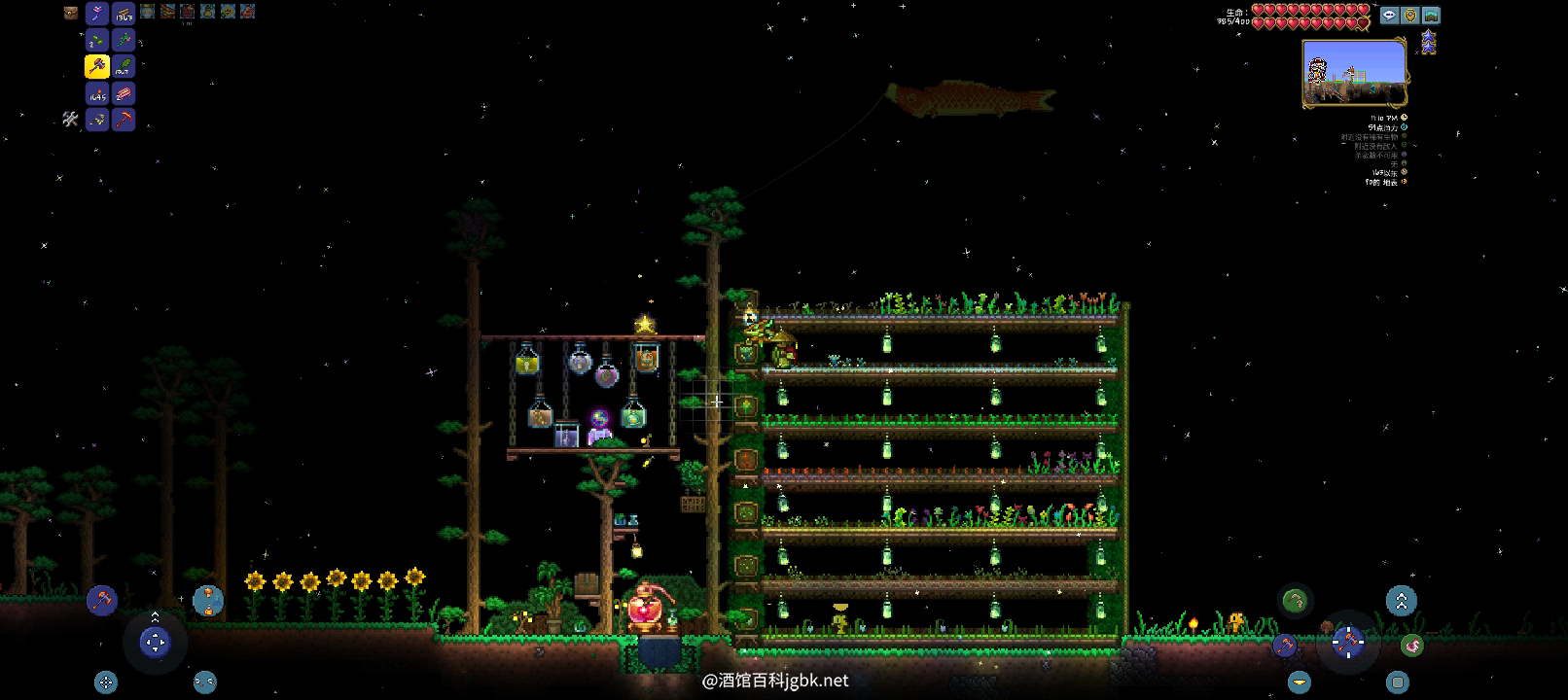Select the wood stack hotbar slot
This screenshot has height=700, width=1568.
[124, 13]
